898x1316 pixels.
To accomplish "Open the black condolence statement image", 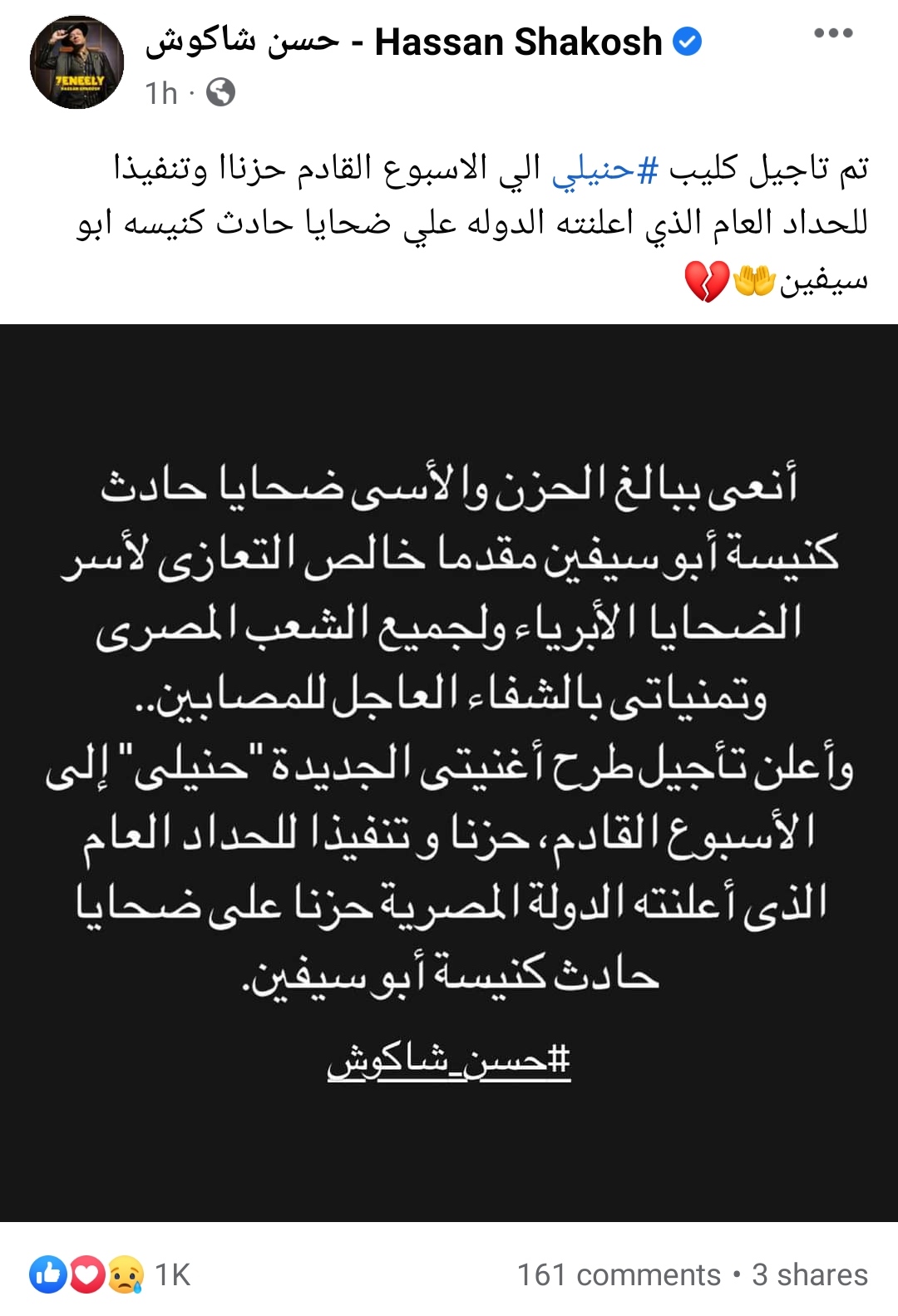I will [449, 771].
